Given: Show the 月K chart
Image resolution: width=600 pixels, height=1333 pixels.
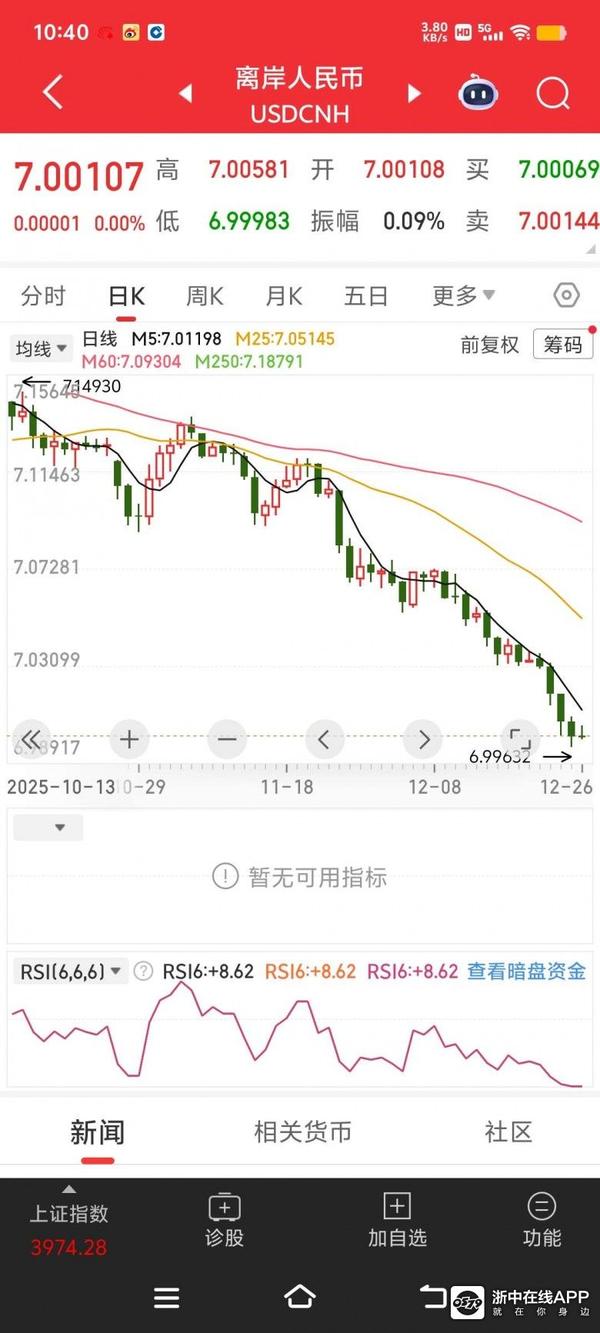Looking at the screenshot, I should (x=284, y=296).
